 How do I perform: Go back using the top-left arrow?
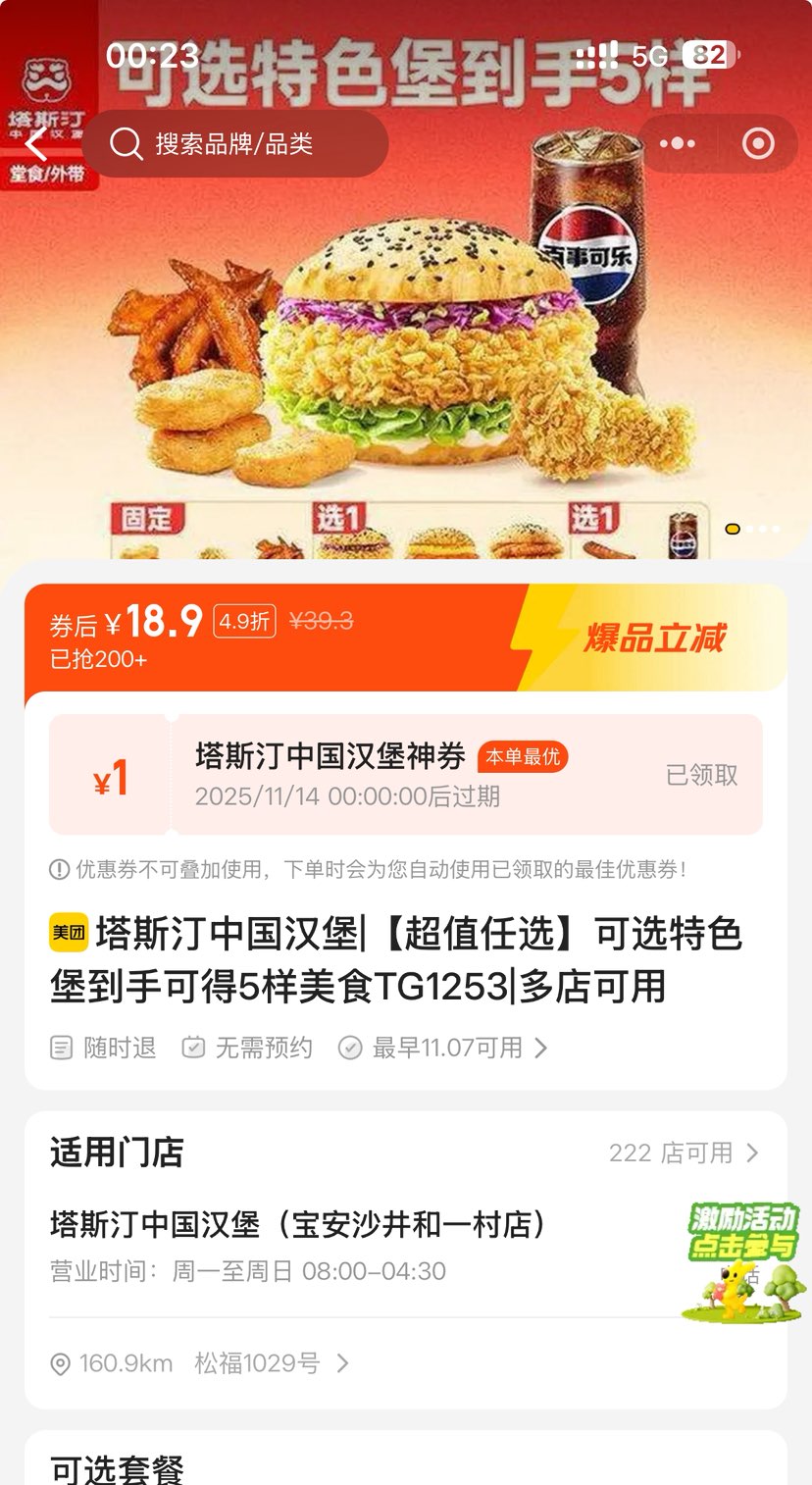tap(36, 145)
